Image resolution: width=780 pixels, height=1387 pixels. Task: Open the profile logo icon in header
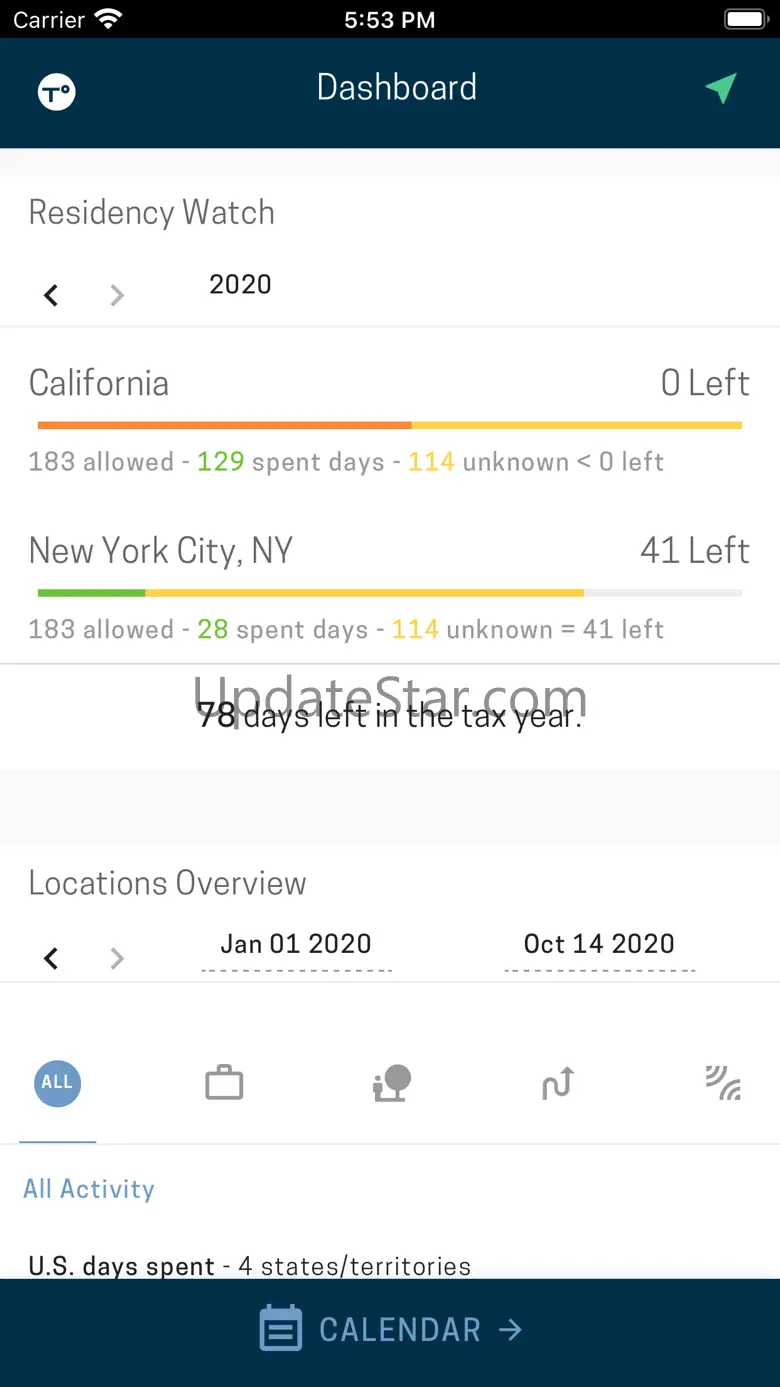[57, 92]
